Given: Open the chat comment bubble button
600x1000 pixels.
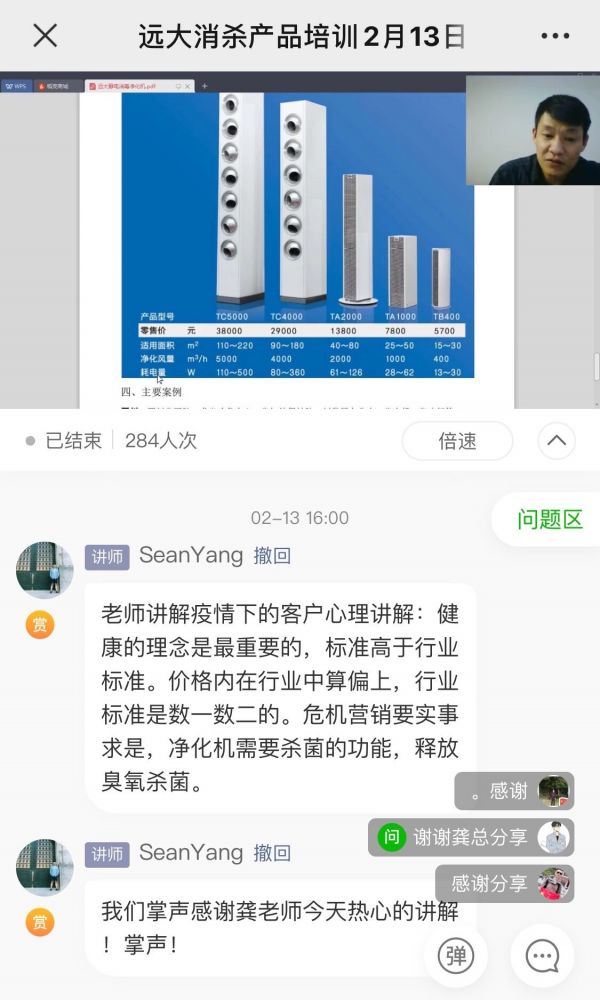Looking at the screenshot, I should point(542,957).
